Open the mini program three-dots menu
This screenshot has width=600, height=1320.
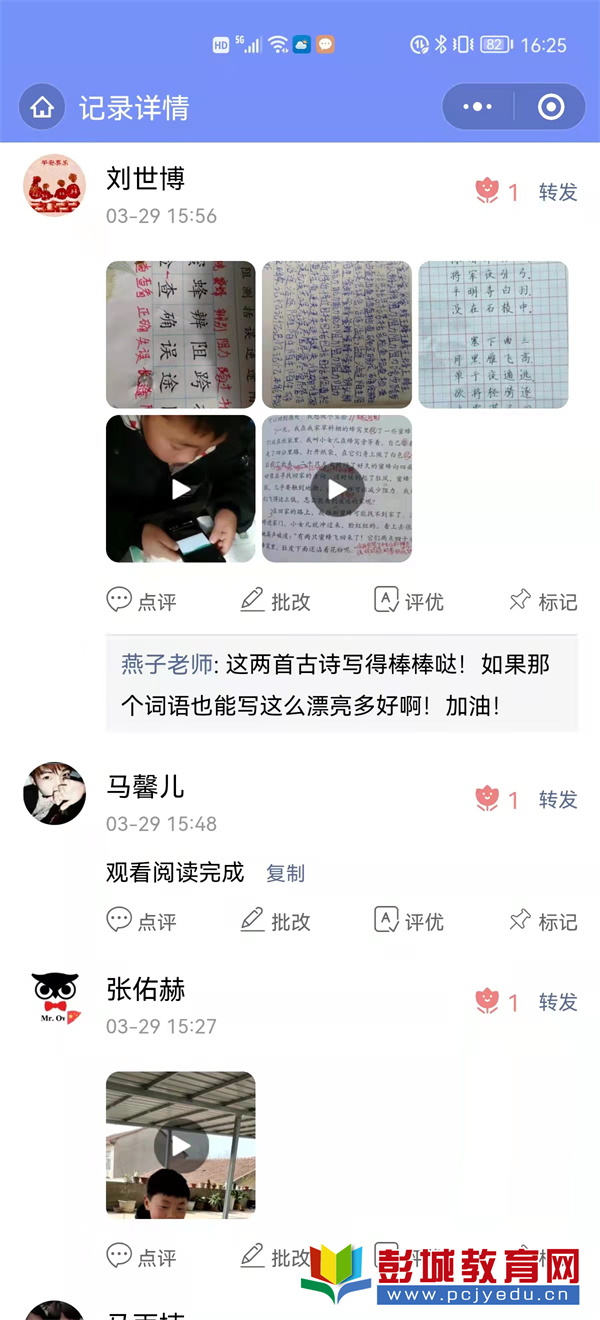[478, 107]
